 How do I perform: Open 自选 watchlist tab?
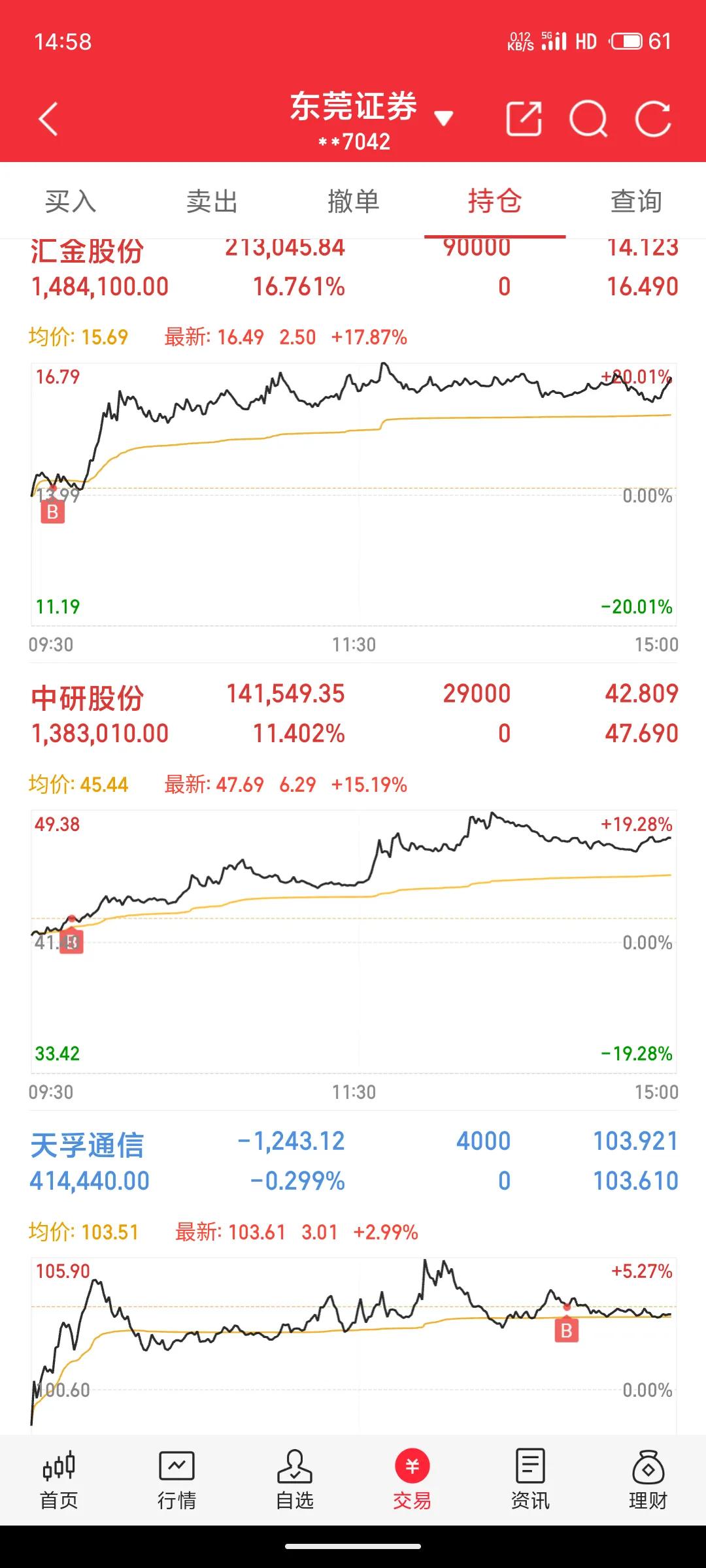tap(295, 1480)
